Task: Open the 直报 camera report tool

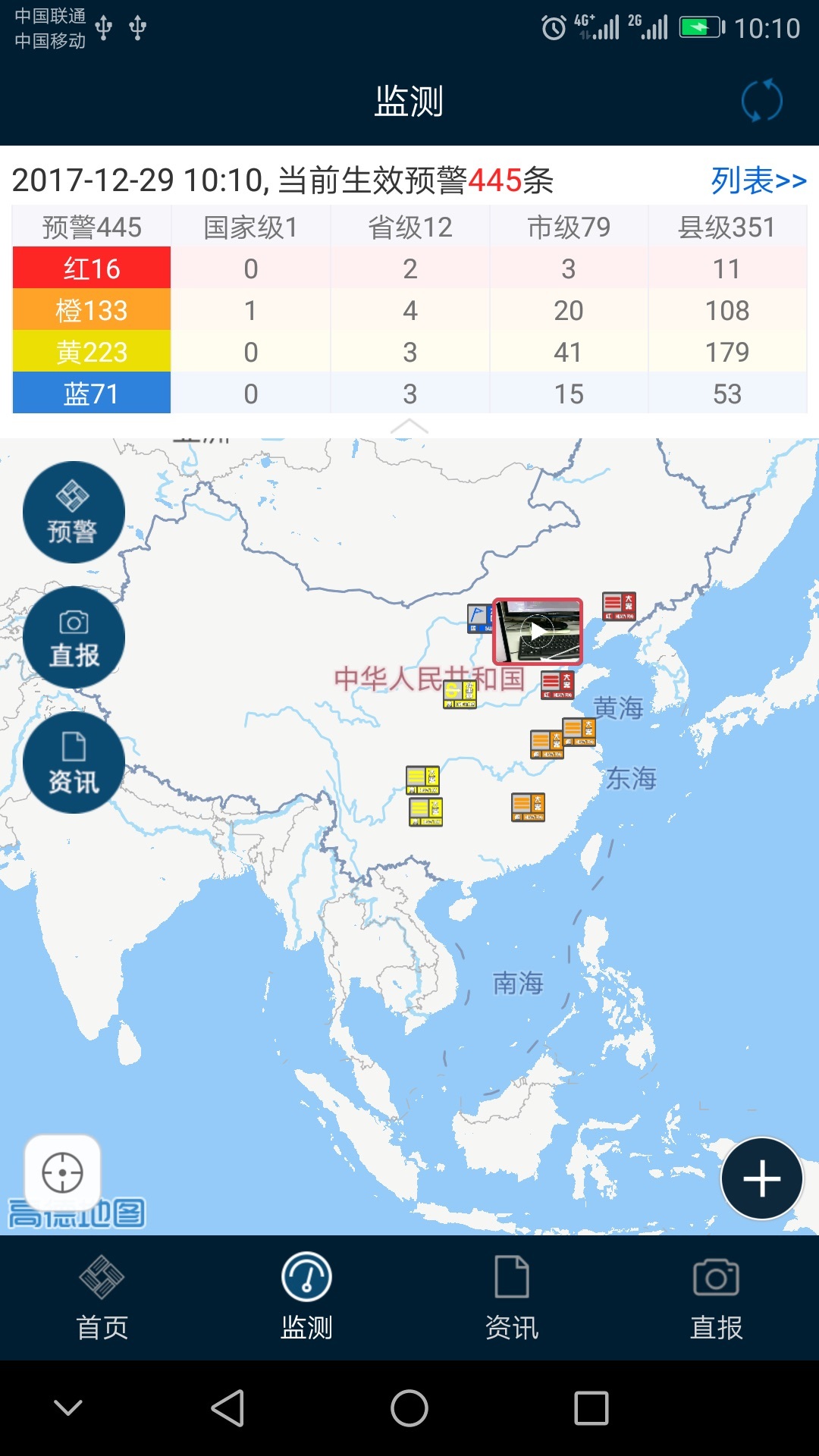Action: (73, 637)
